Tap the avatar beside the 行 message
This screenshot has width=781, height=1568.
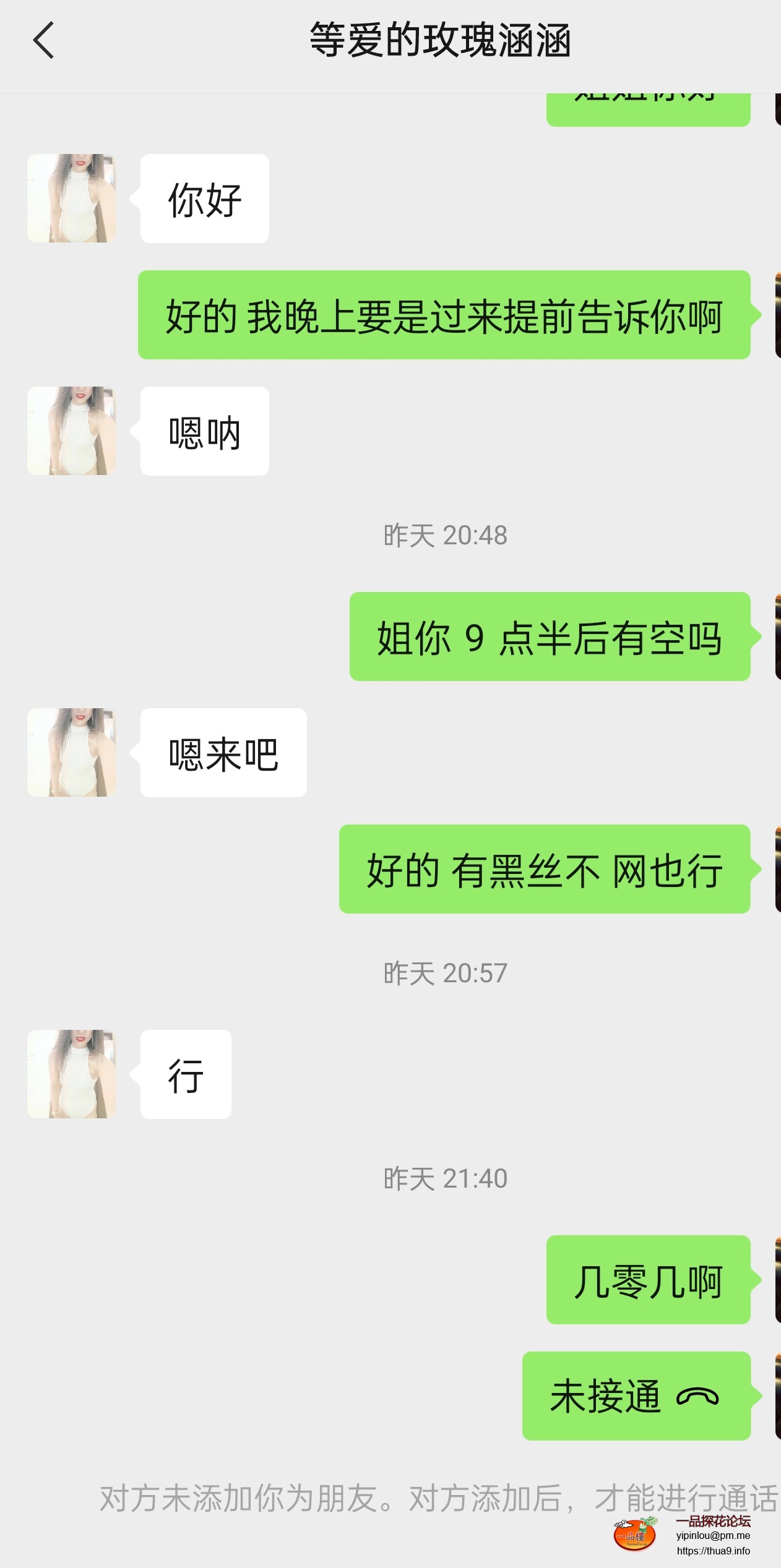pyautogui.click(x=71, y=1074)
